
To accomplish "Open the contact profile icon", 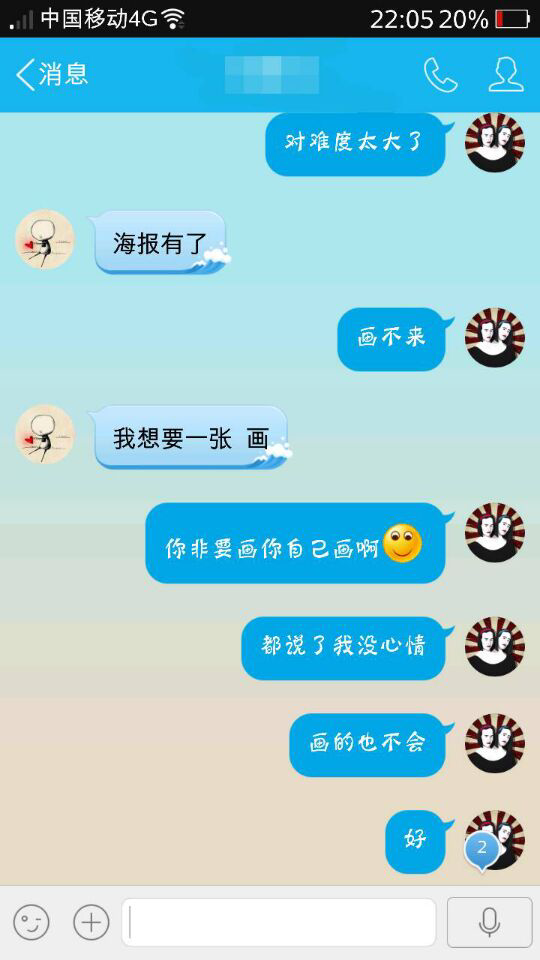I will [506, 75].
